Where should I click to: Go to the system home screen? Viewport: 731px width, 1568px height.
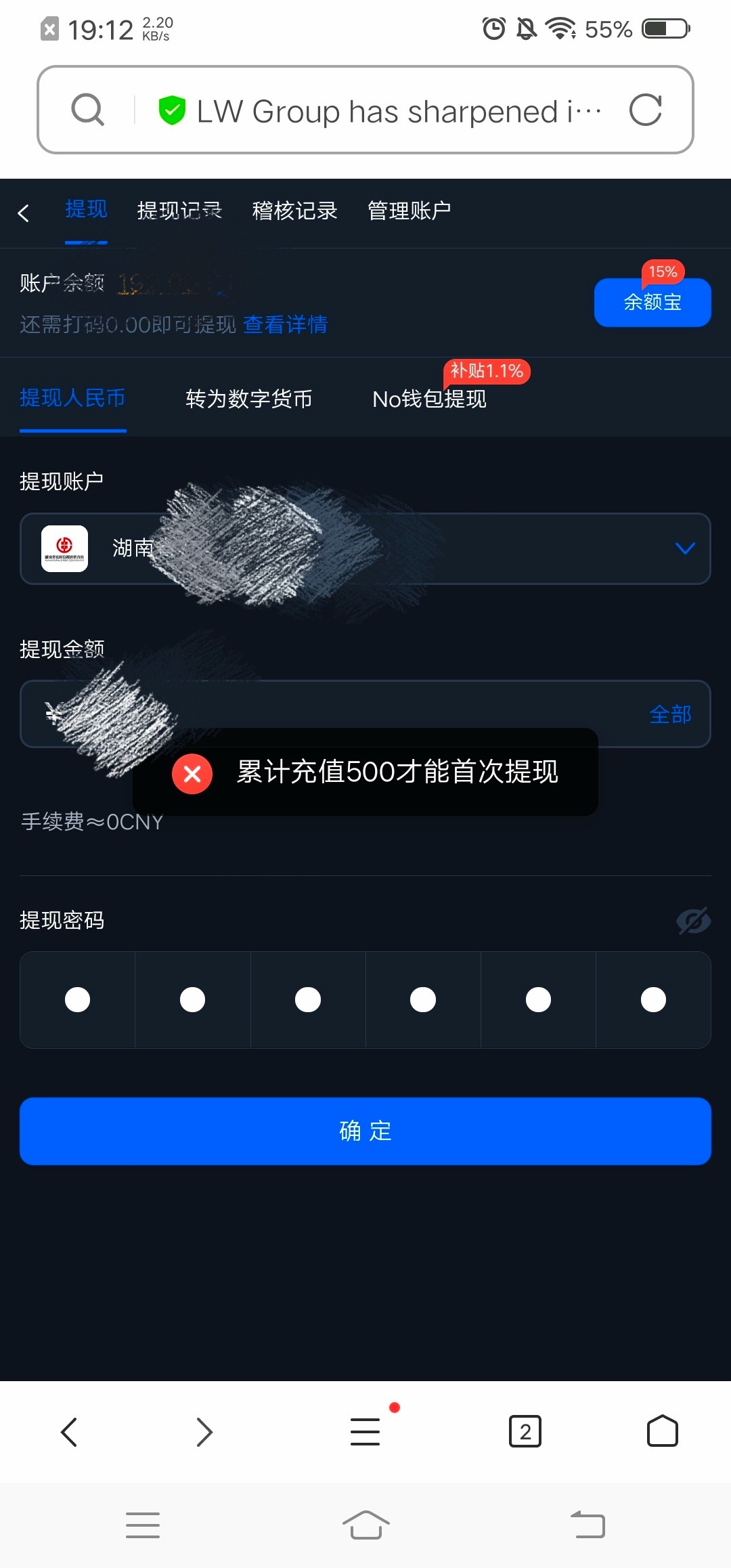pos(365,1525)
